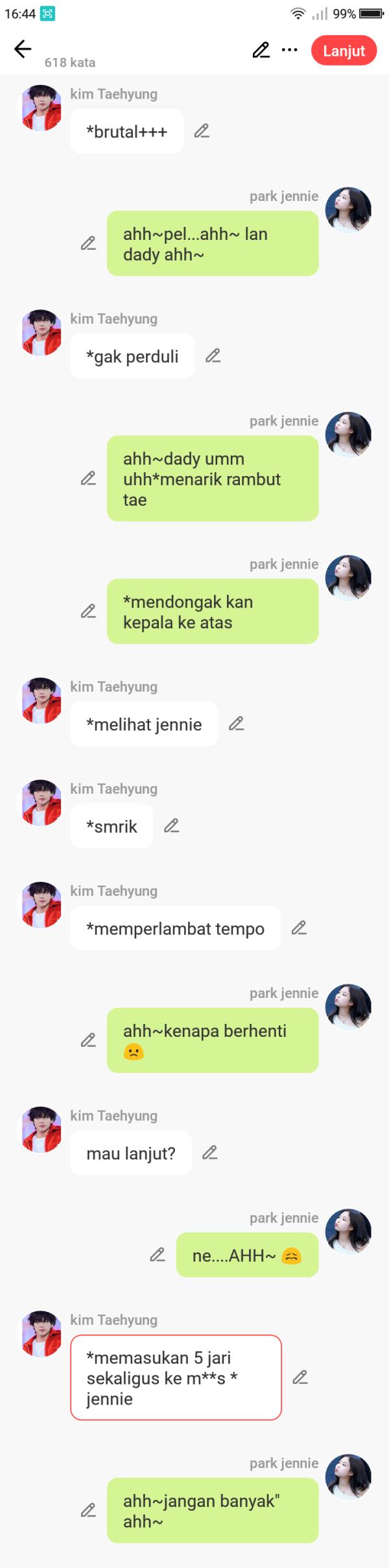Edit the "*melihat jennie" message
This screenshot has height=1568, width=389.
[x=237, y=724]
